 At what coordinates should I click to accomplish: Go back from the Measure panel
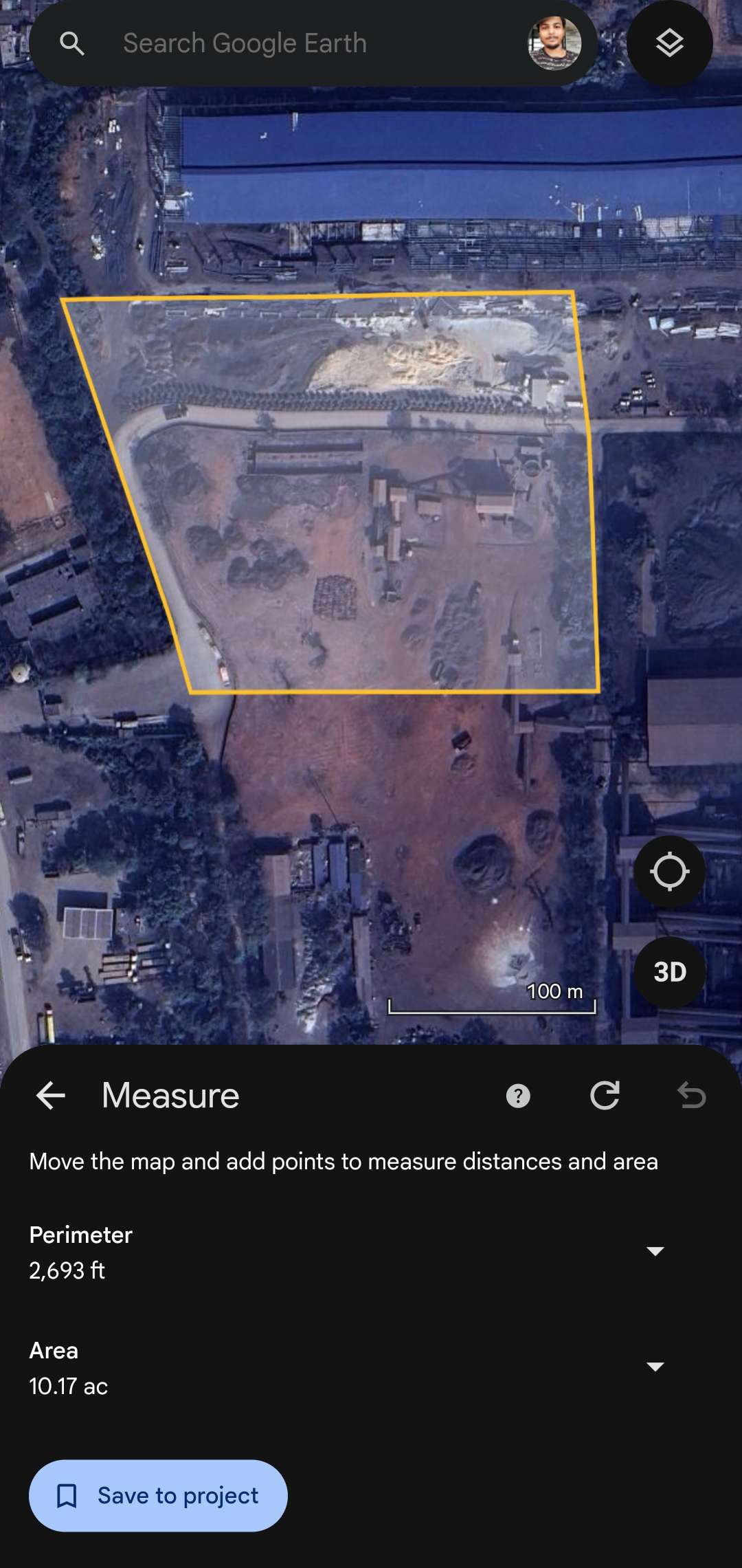pyautogui.click(x=51, y=1095)
